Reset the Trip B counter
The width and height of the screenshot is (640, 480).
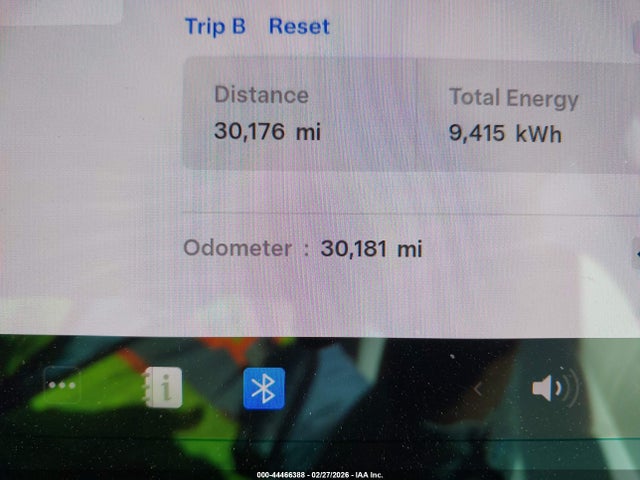298,27
